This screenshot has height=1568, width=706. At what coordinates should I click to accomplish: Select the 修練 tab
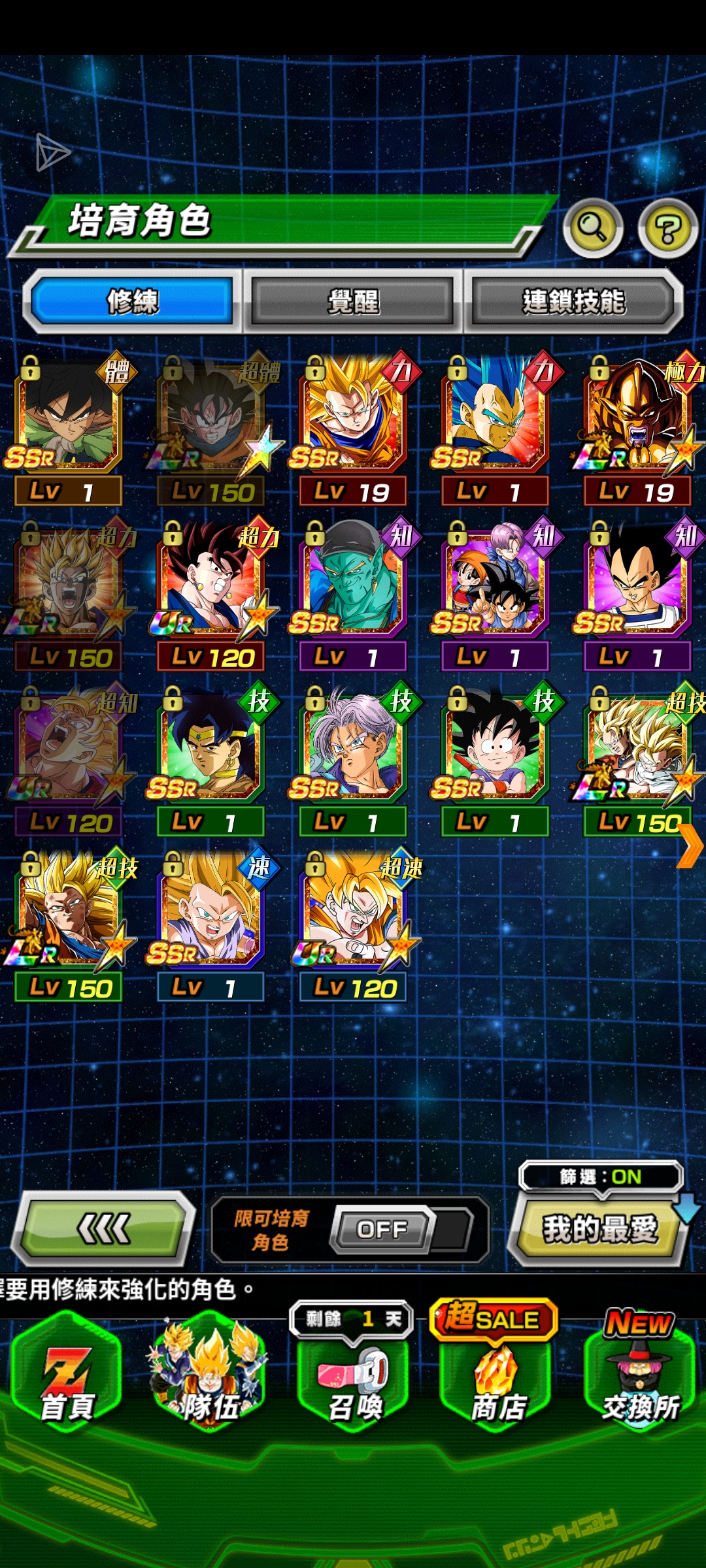[x=133, y=302]
